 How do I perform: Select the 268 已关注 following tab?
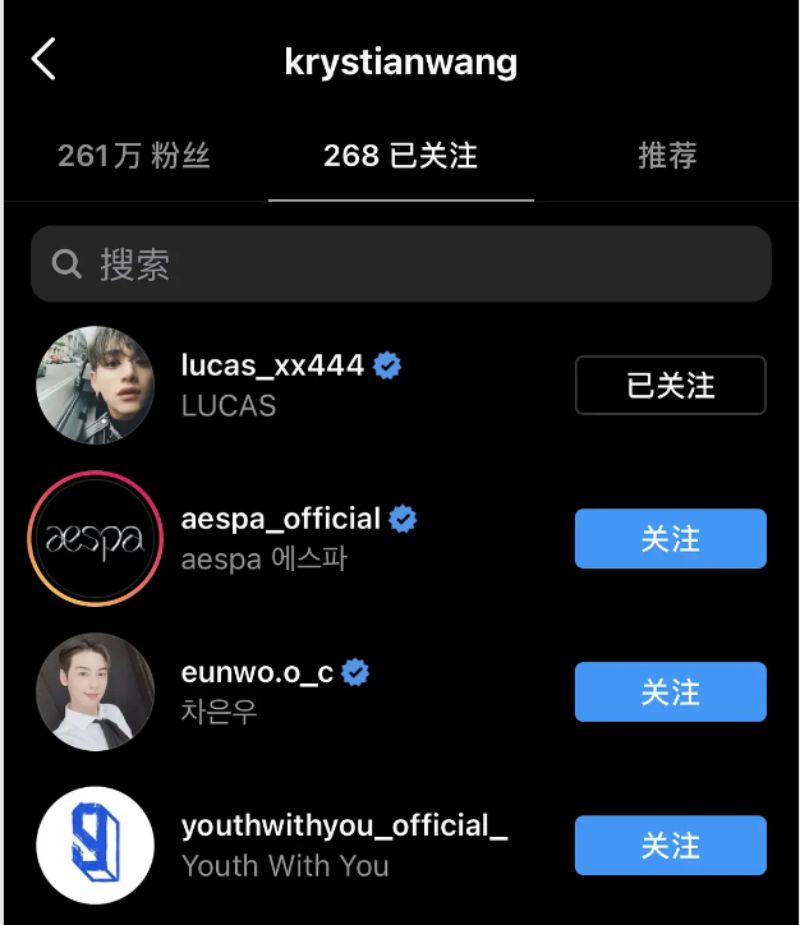pyautogui.click(x=400, y=156)
